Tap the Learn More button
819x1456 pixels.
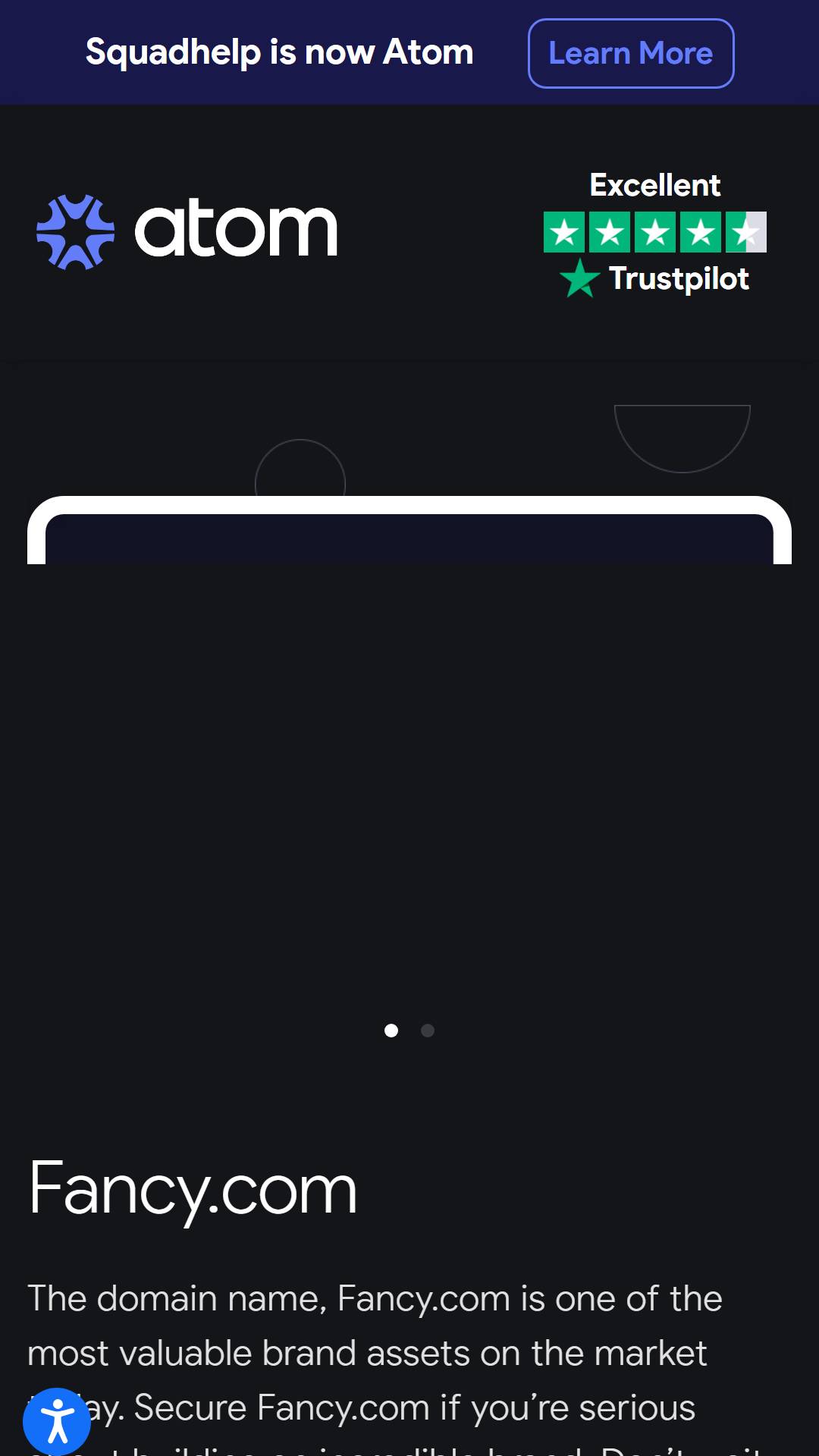click(631, 53)
